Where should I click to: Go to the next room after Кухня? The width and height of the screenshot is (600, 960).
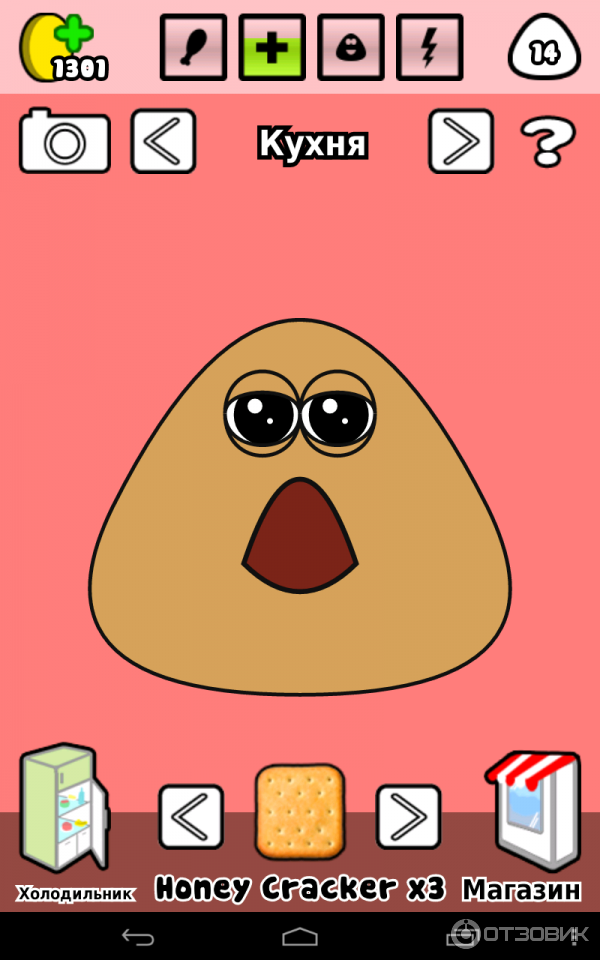click(x=461, y=142)
